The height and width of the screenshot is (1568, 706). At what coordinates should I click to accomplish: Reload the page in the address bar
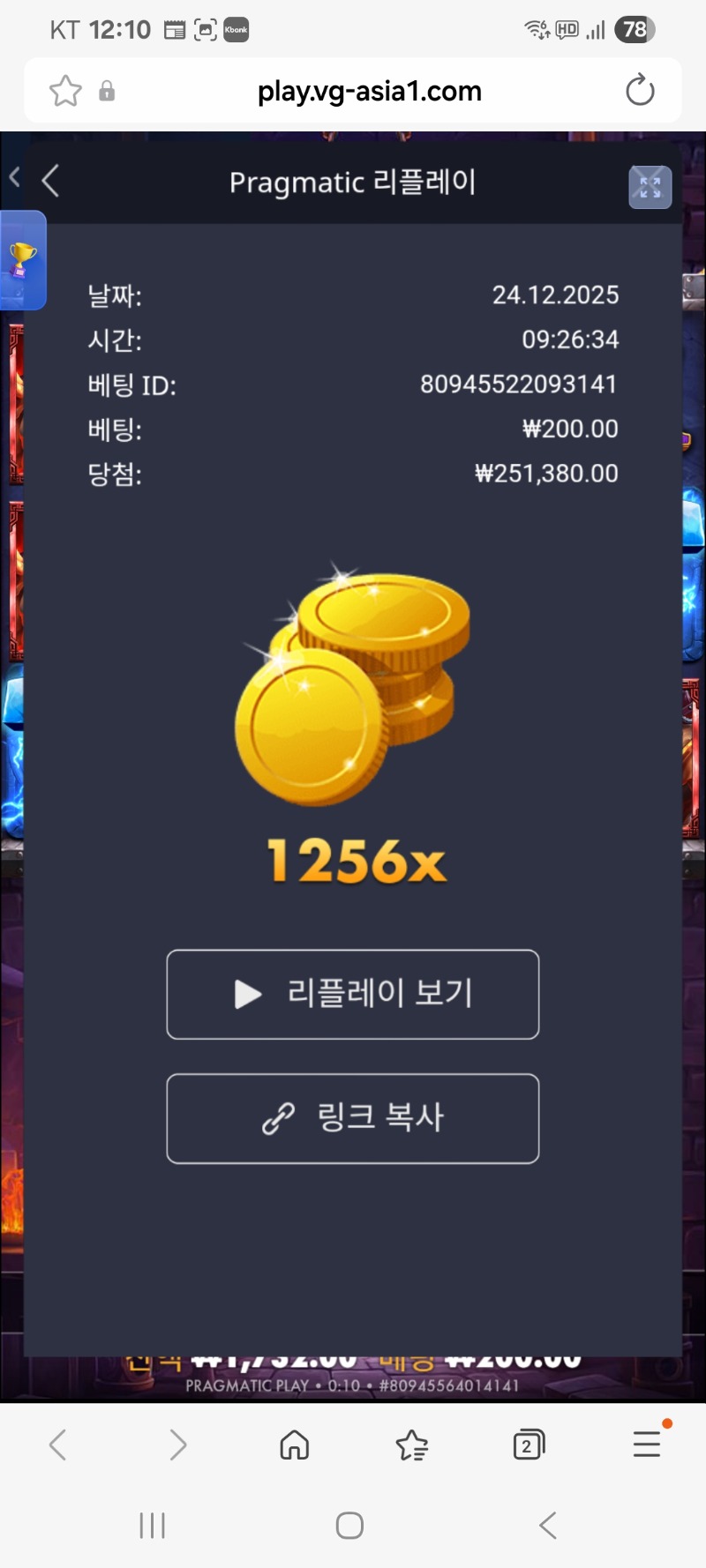(x=639, y=91)
